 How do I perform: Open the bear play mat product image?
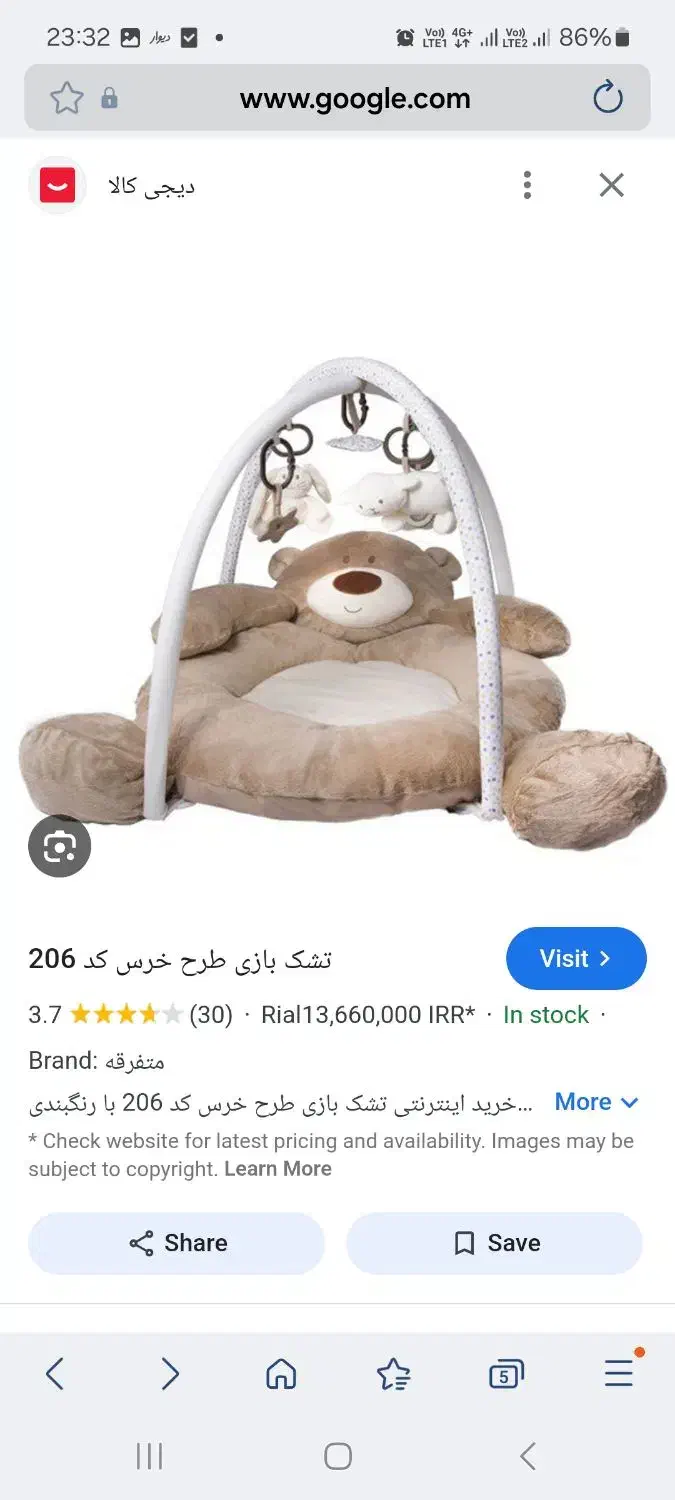coord(340,600)
